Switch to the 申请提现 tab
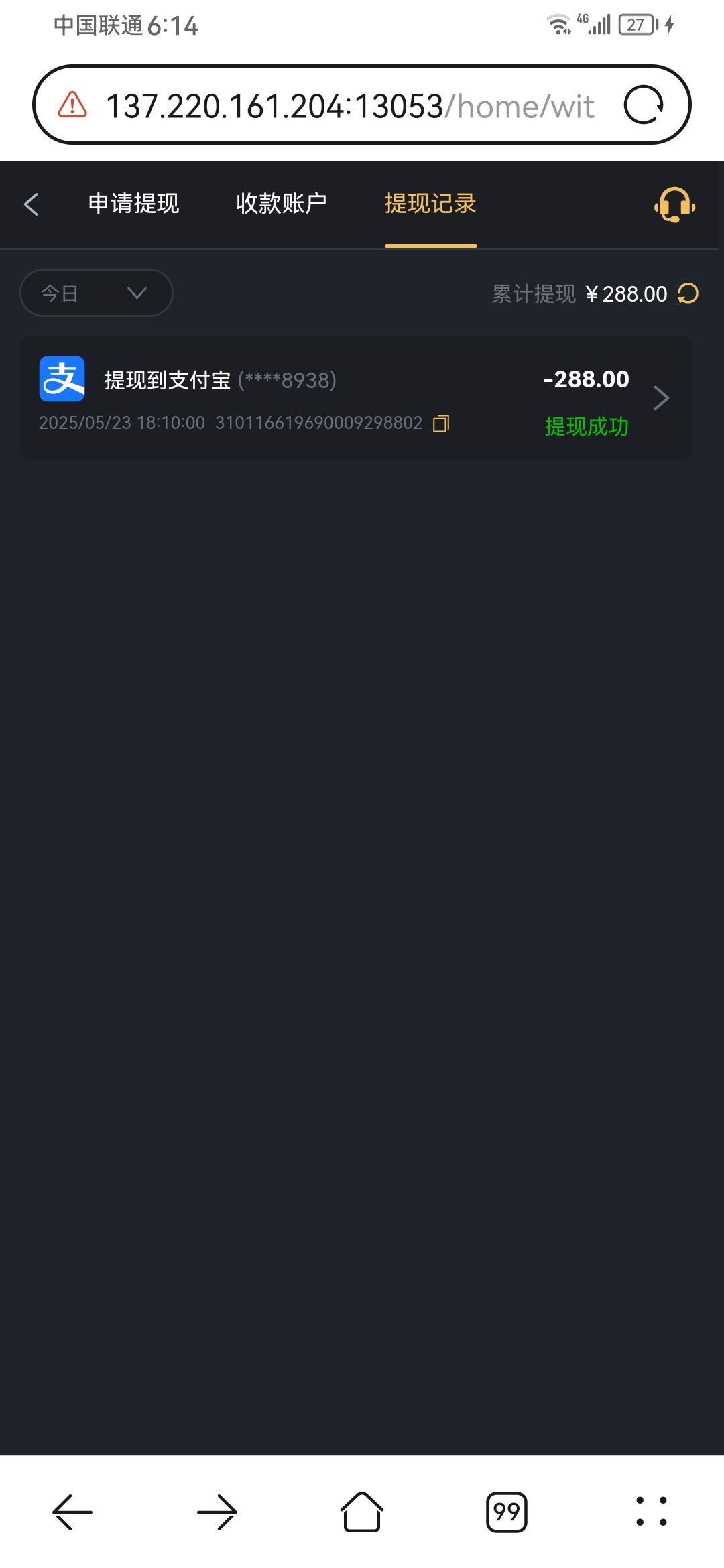 coord(133,204)
